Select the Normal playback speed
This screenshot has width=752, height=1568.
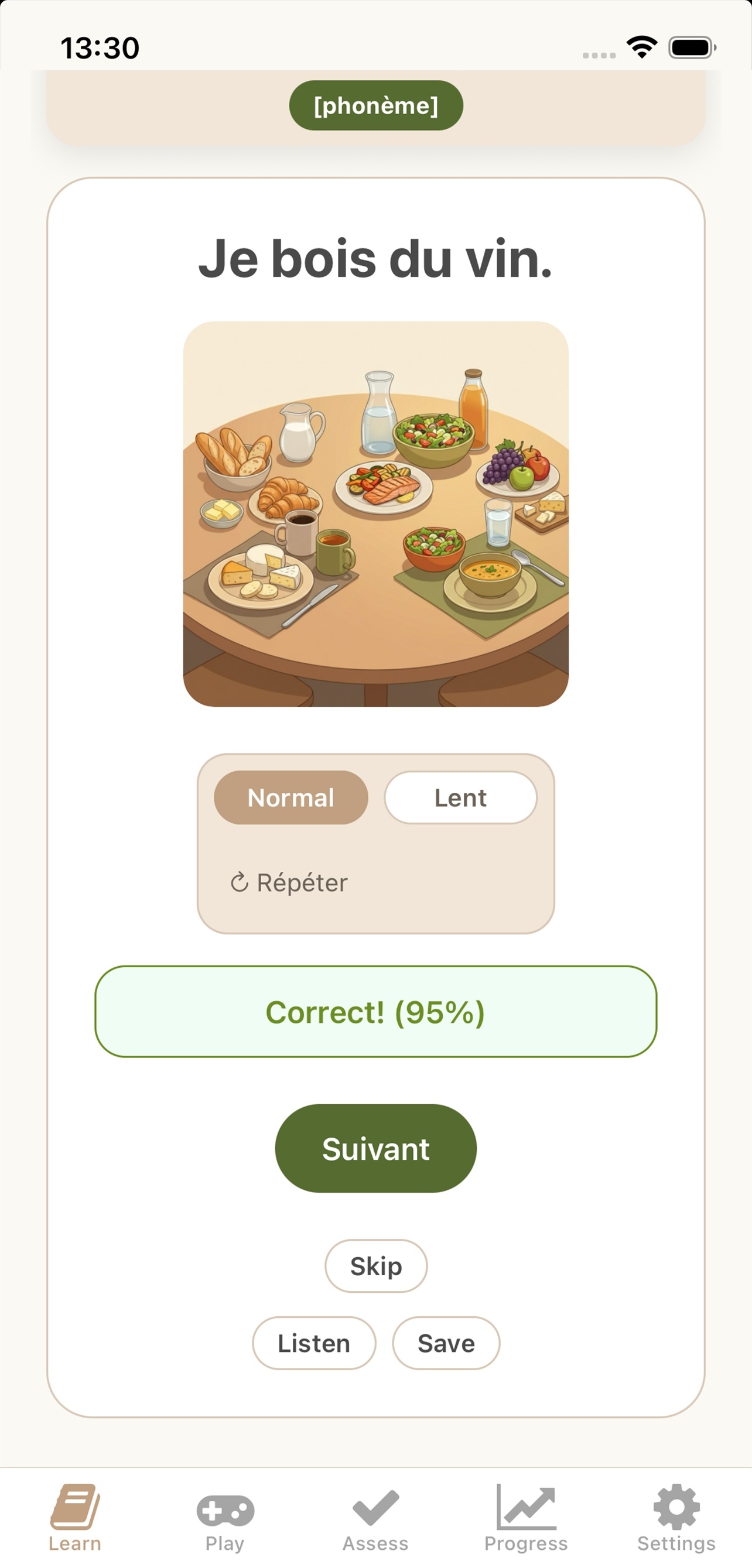click(290, 797)
